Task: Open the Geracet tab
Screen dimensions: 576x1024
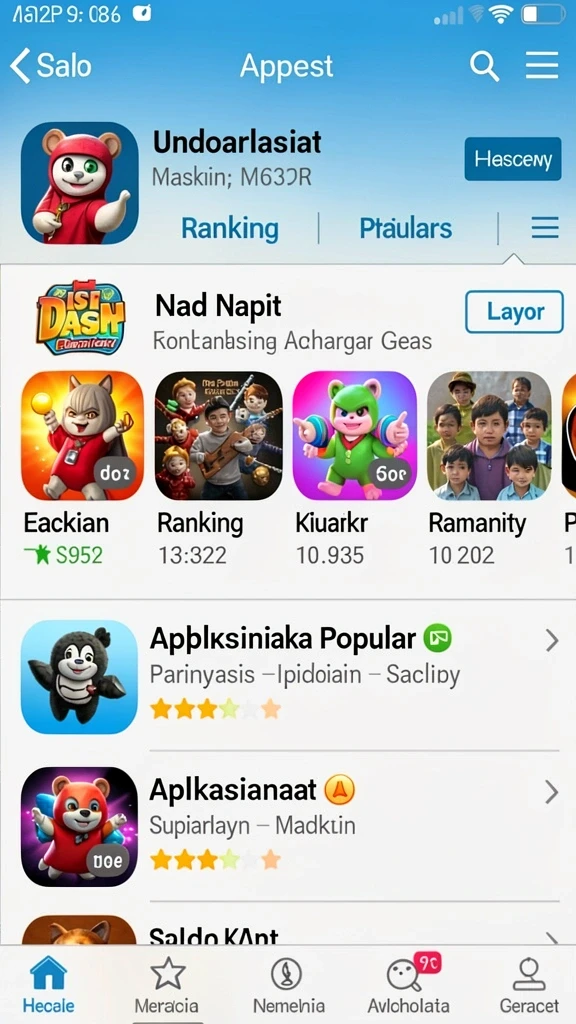Action: [529, 985]
